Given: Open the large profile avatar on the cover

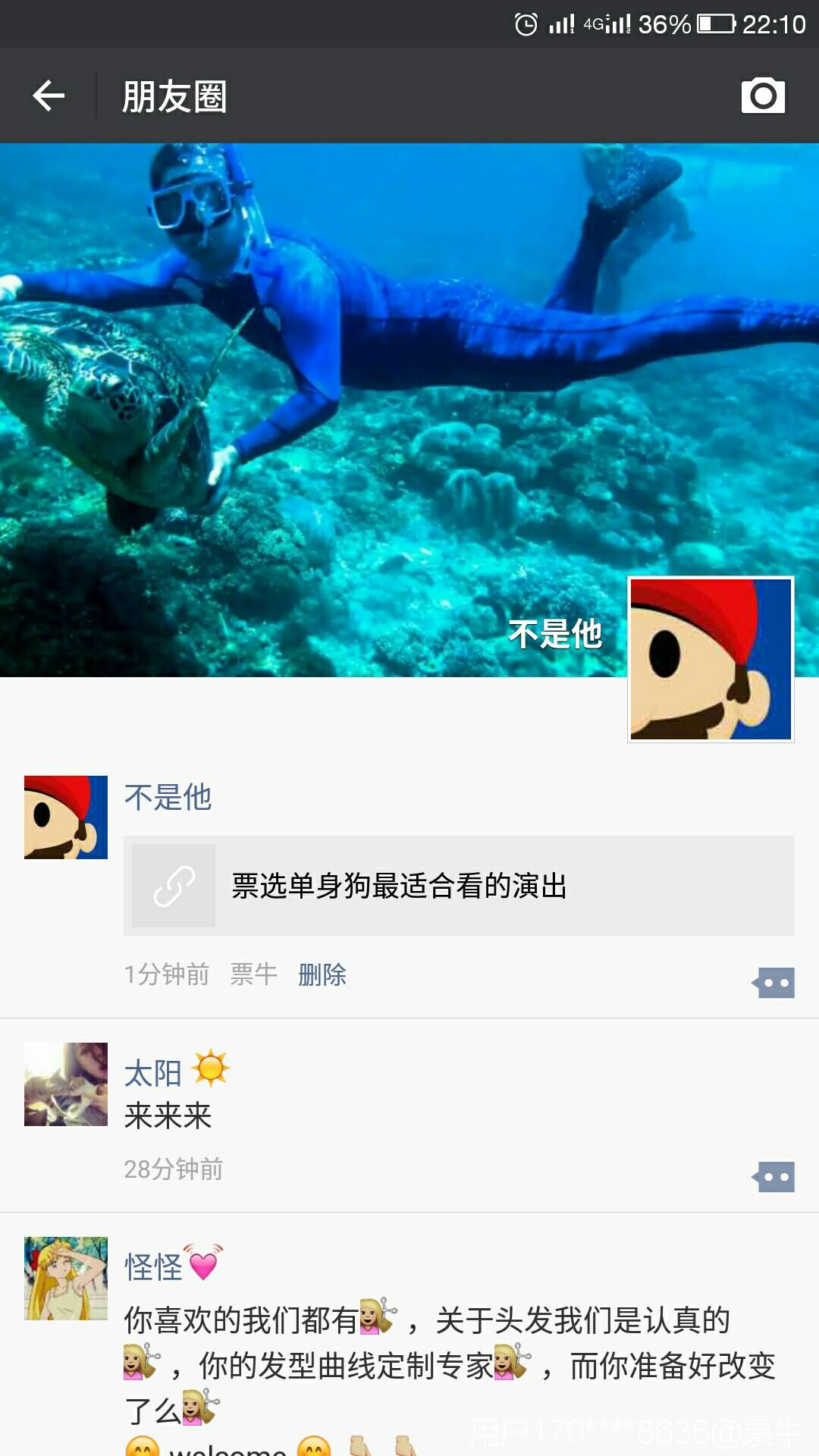Looking at the screenshot, I should tap(711, 659).
